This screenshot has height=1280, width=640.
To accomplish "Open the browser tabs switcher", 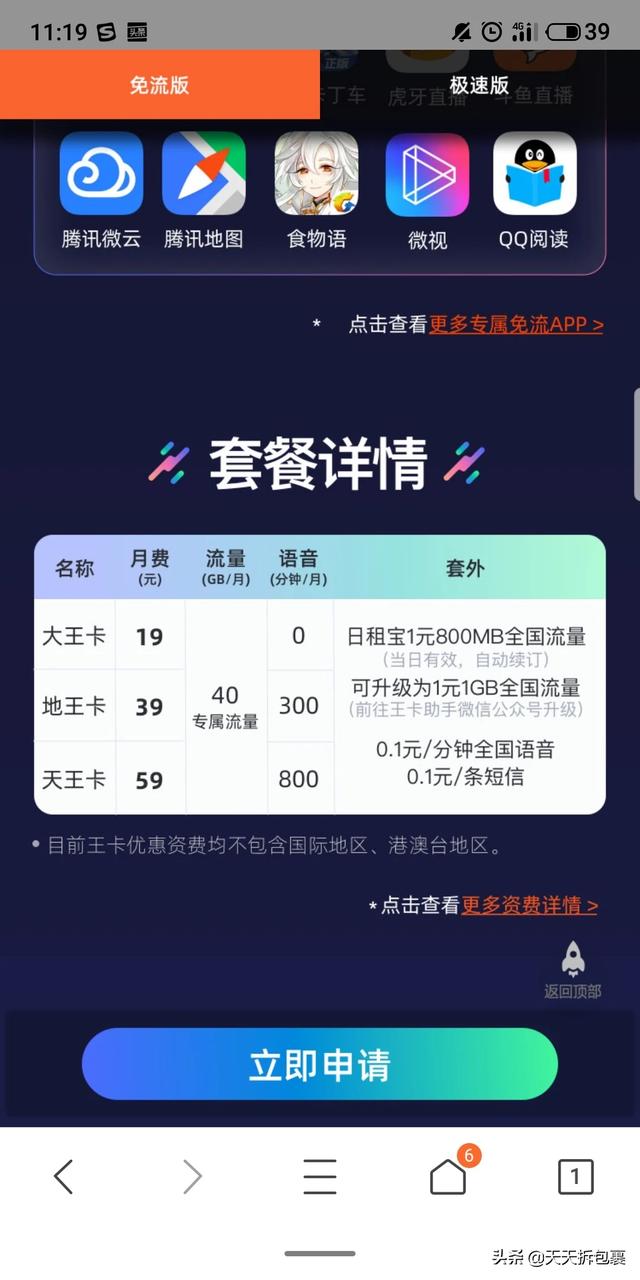I will click(575, 1177).
